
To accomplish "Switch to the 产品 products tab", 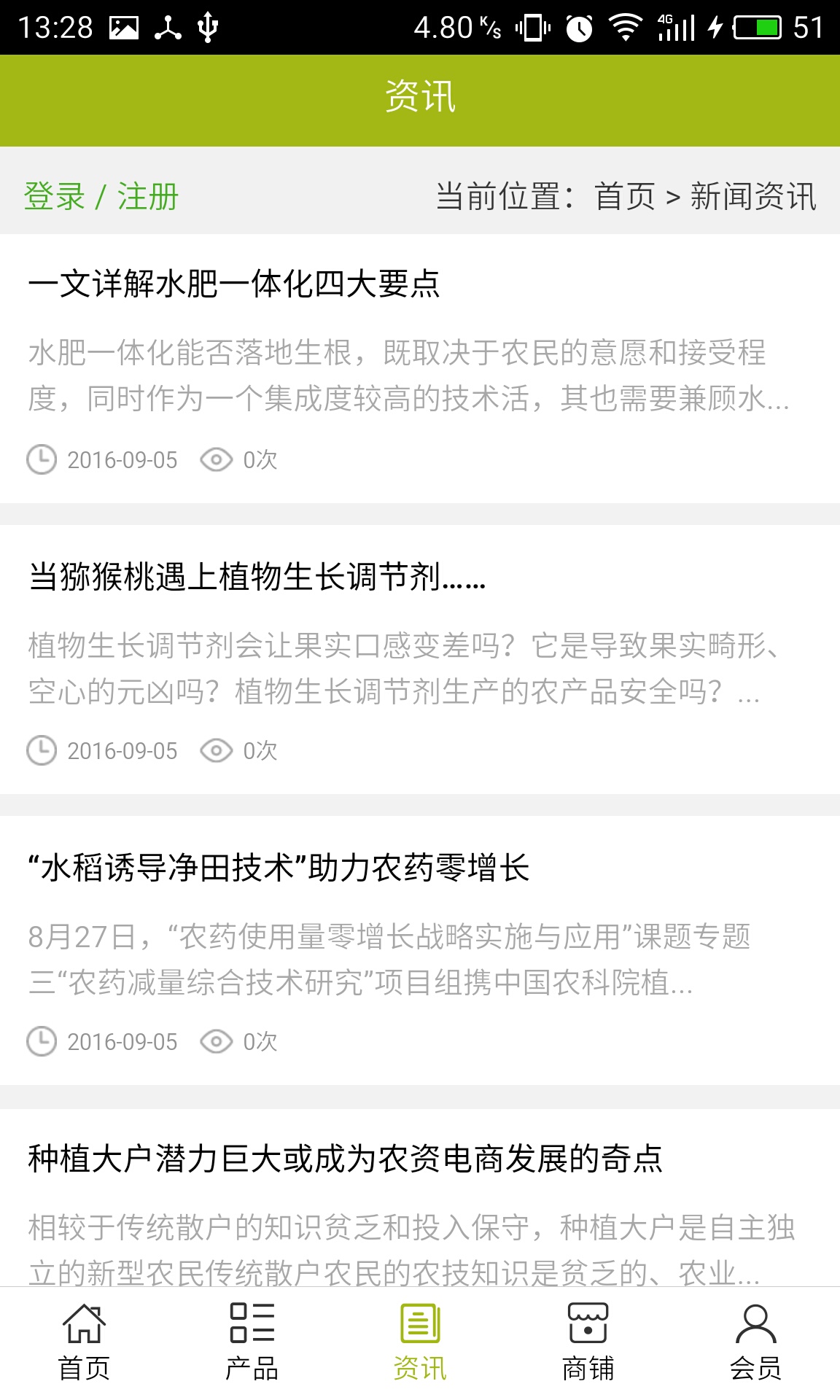I will (x=252, y=1343).
